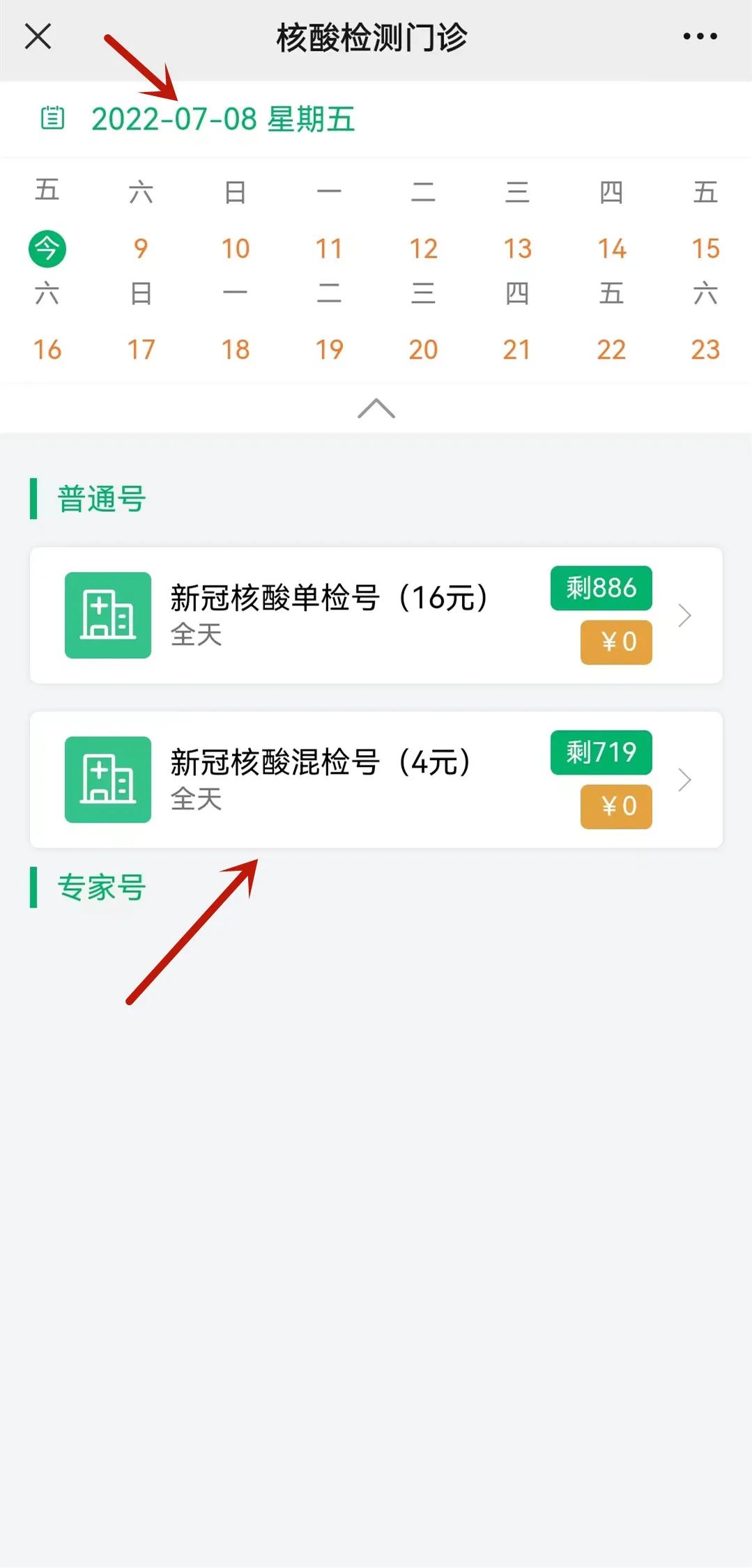Pick date 21 in the calendar

pyautogui.click(x=517, y=349)
